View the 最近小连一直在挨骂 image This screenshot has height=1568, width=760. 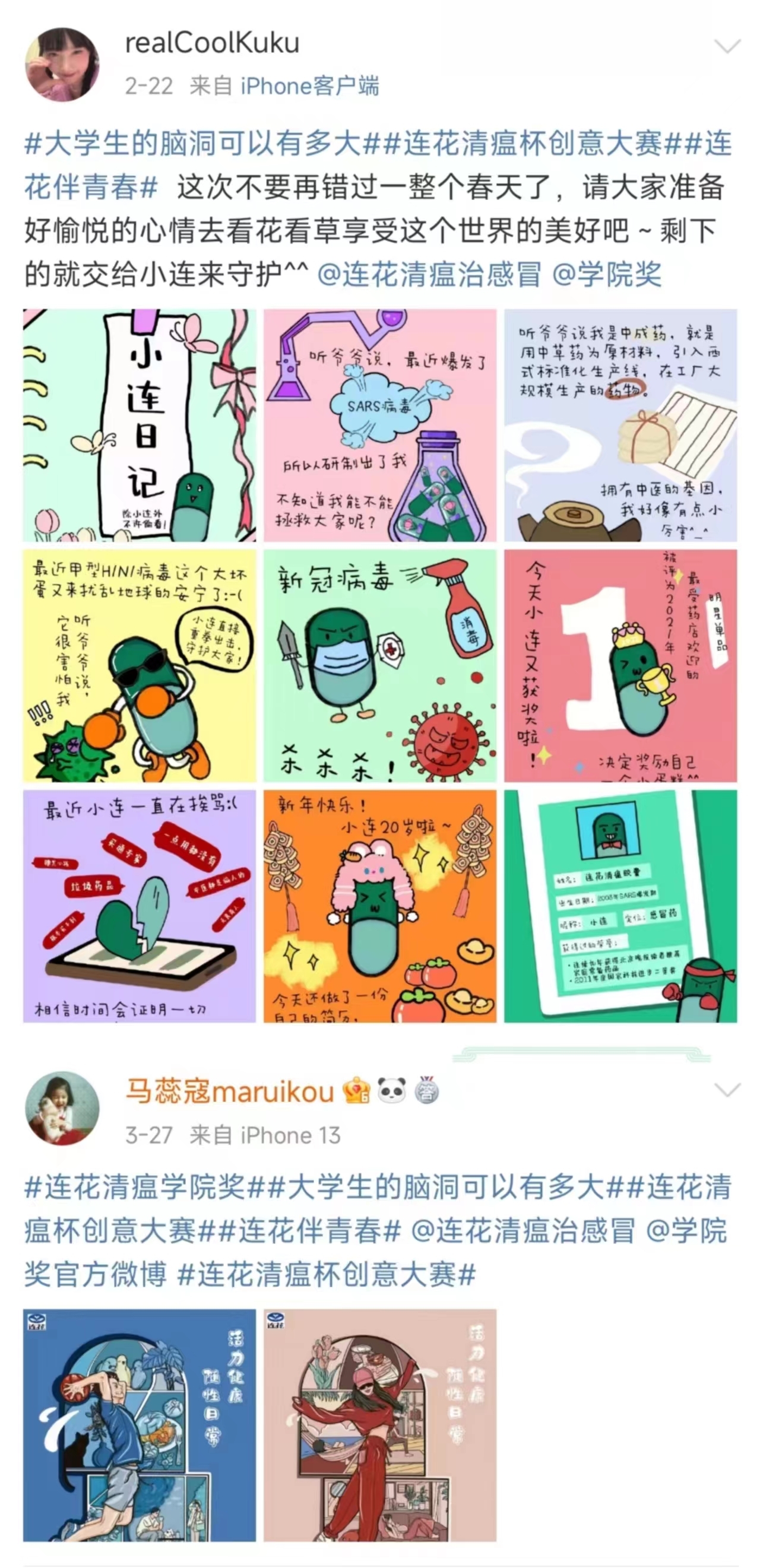pyautogui.click(x=140, y=906)
